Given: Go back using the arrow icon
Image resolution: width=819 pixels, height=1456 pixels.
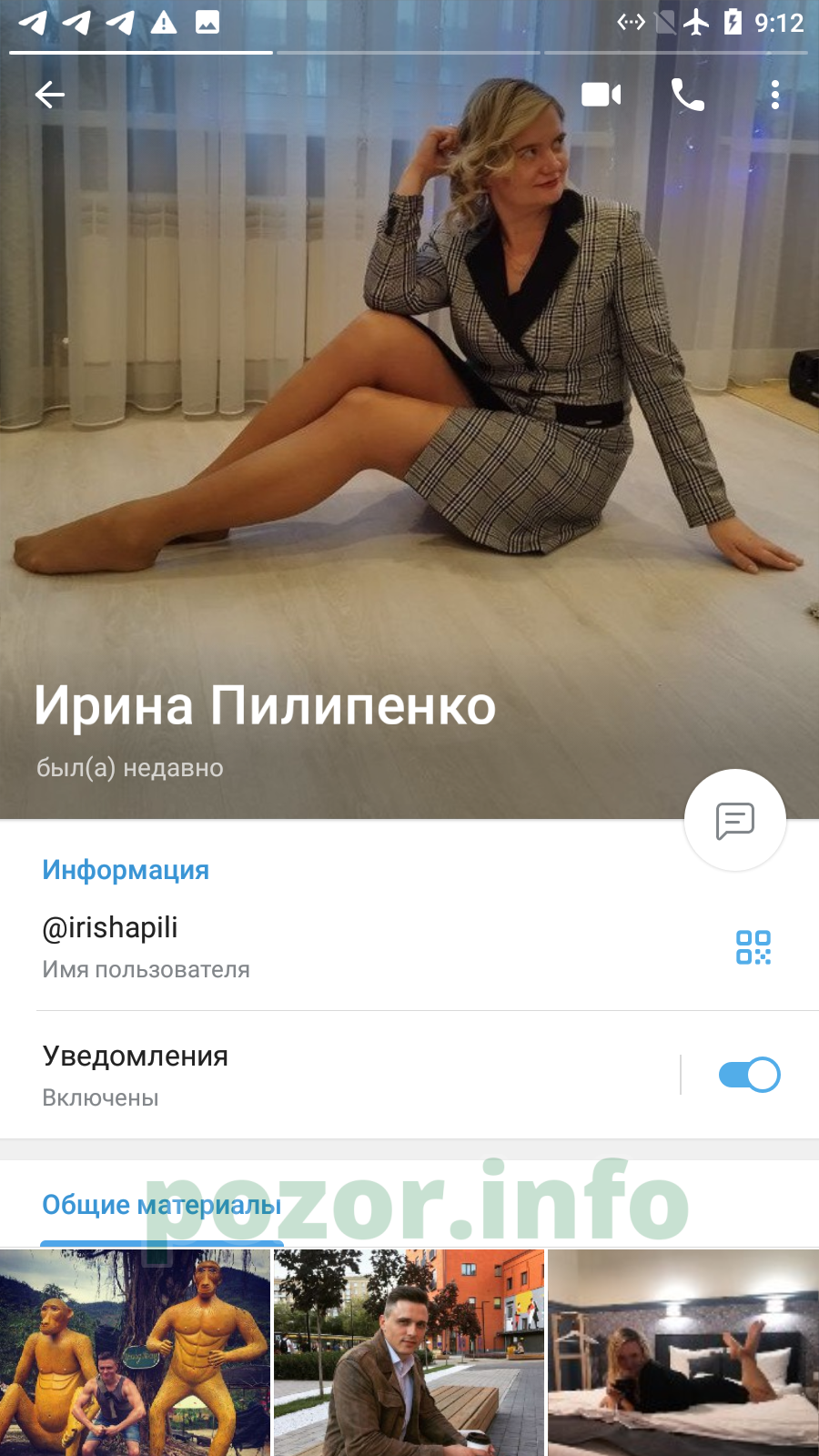Looking at the screenshot, I should pos(50,95).
